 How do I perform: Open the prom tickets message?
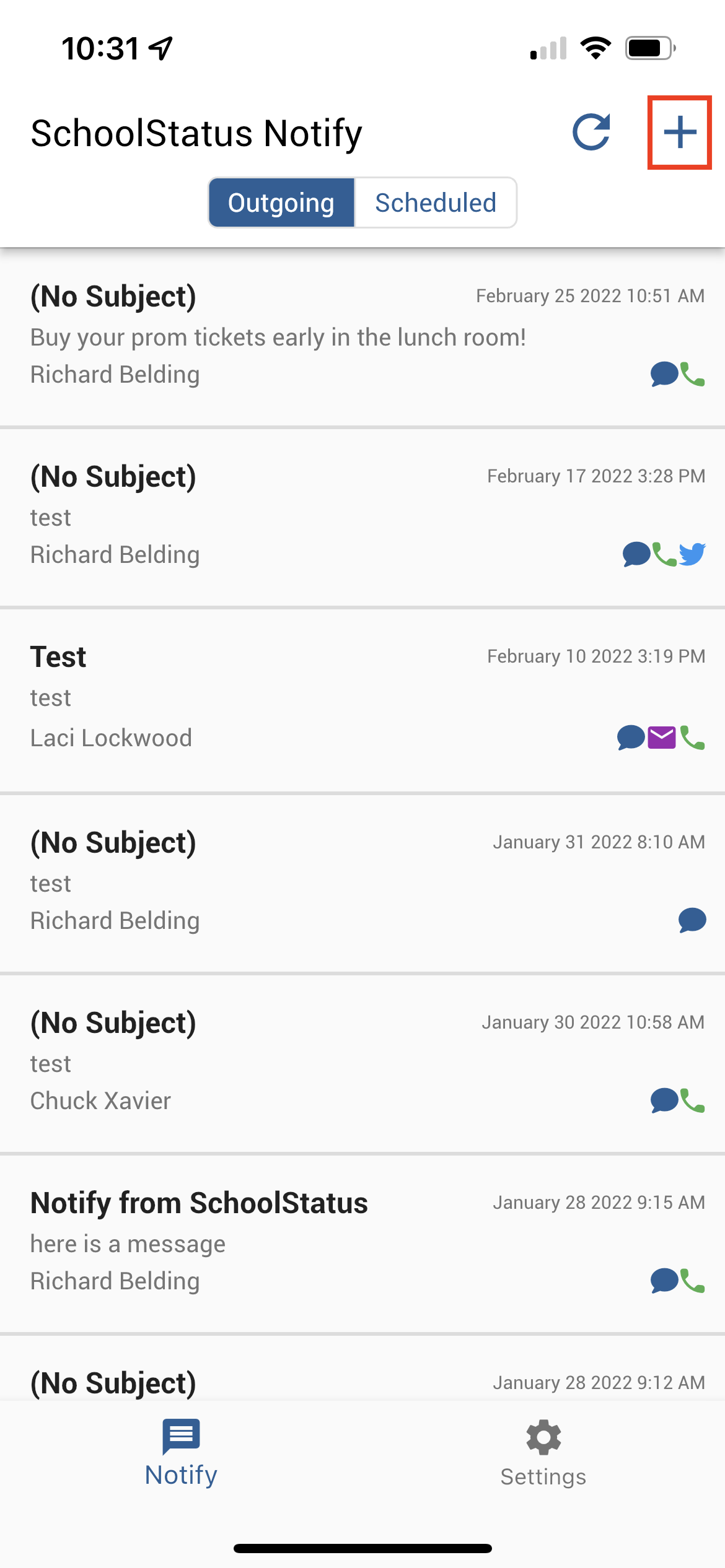tap(362, 337)
